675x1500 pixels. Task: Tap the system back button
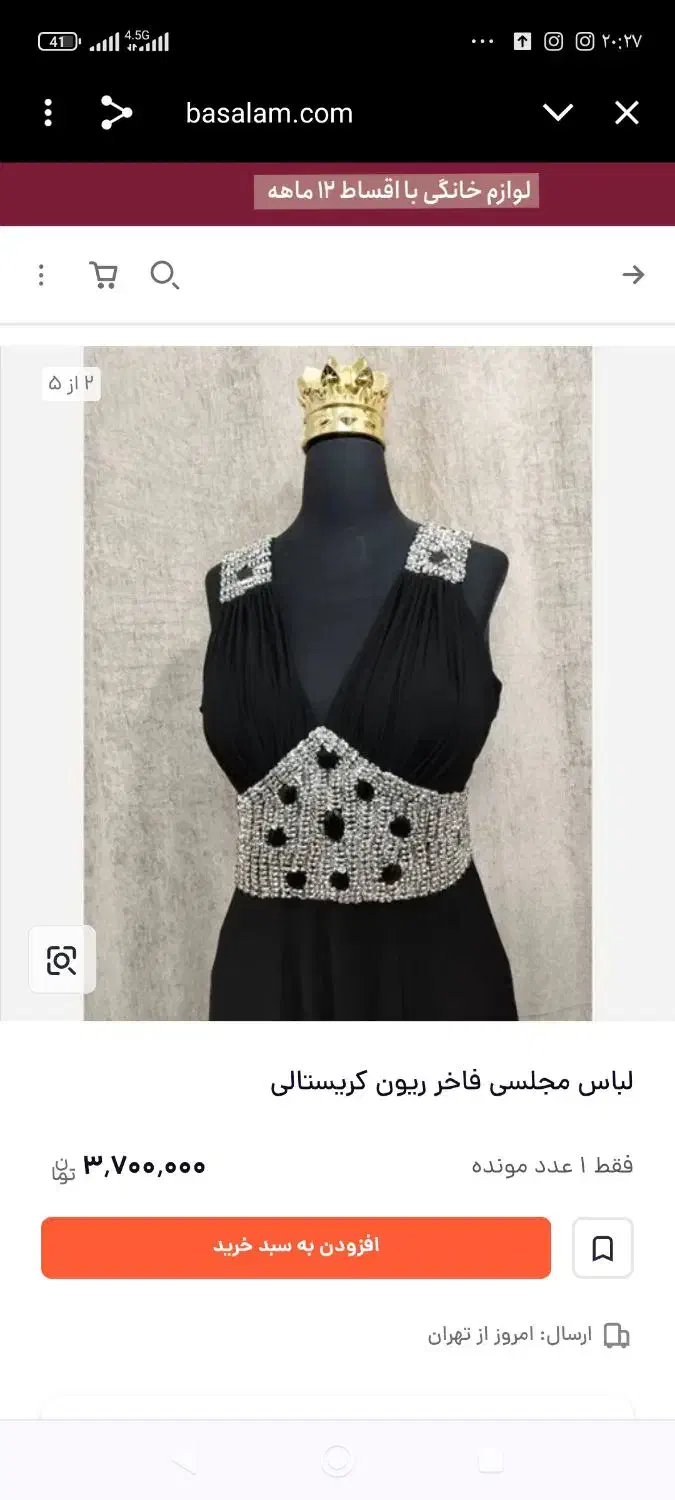184,1463
